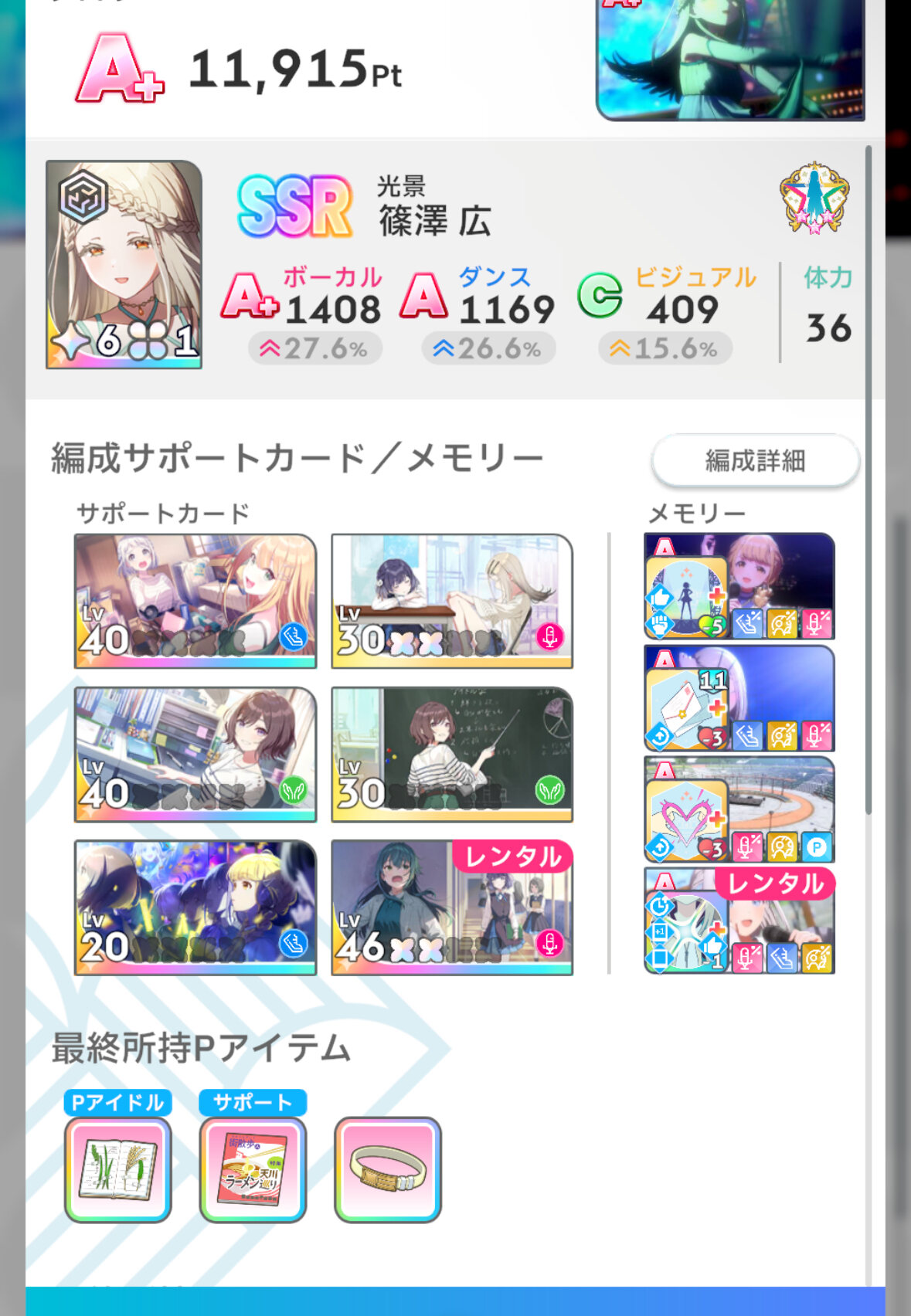Open the Lv 30 support card with the blackboard
Image resolution: width=911 pixels, height=1316 pixels.
coord(452,754)
